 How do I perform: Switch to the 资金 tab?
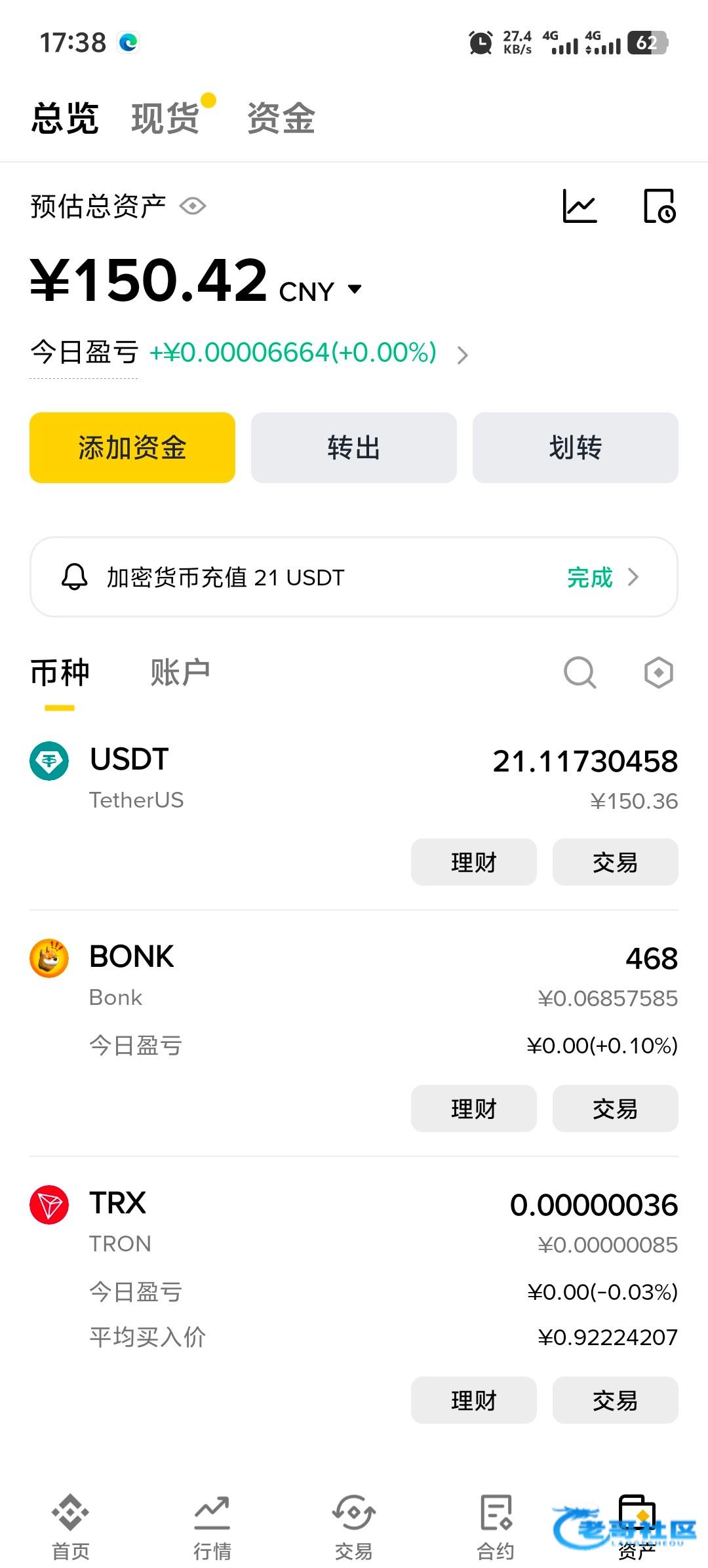[281, 119]
